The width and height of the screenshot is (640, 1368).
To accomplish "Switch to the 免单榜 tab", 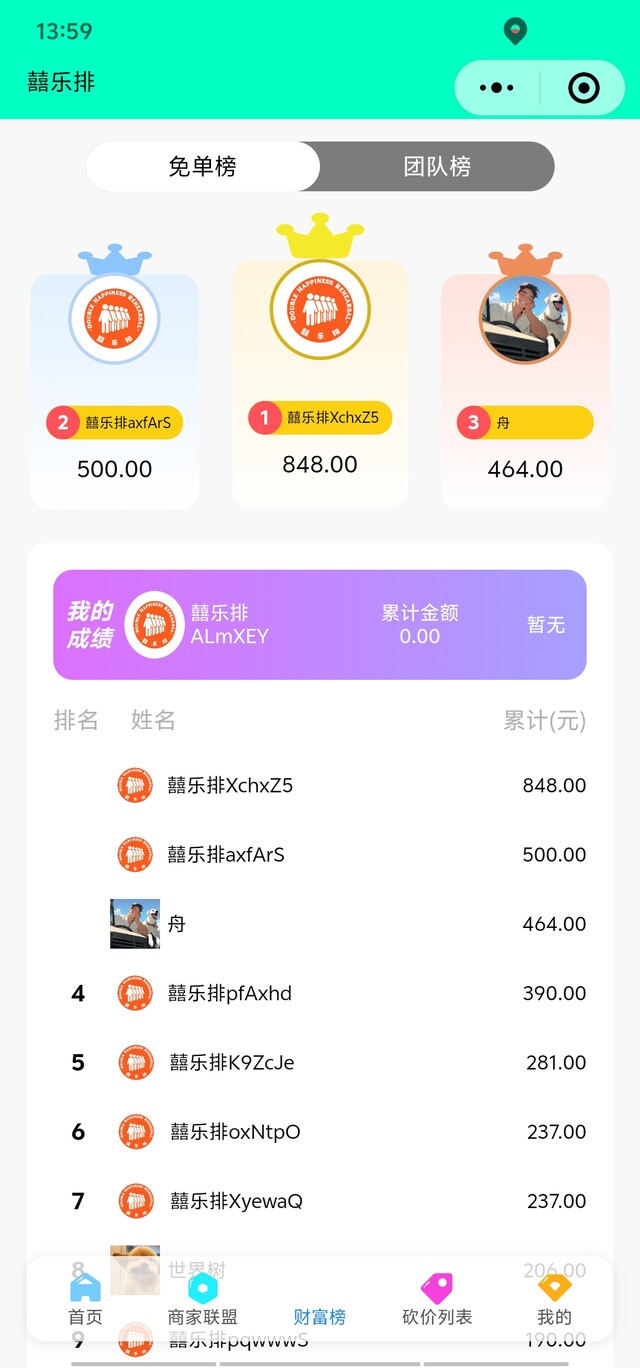I will pos(203,166).
